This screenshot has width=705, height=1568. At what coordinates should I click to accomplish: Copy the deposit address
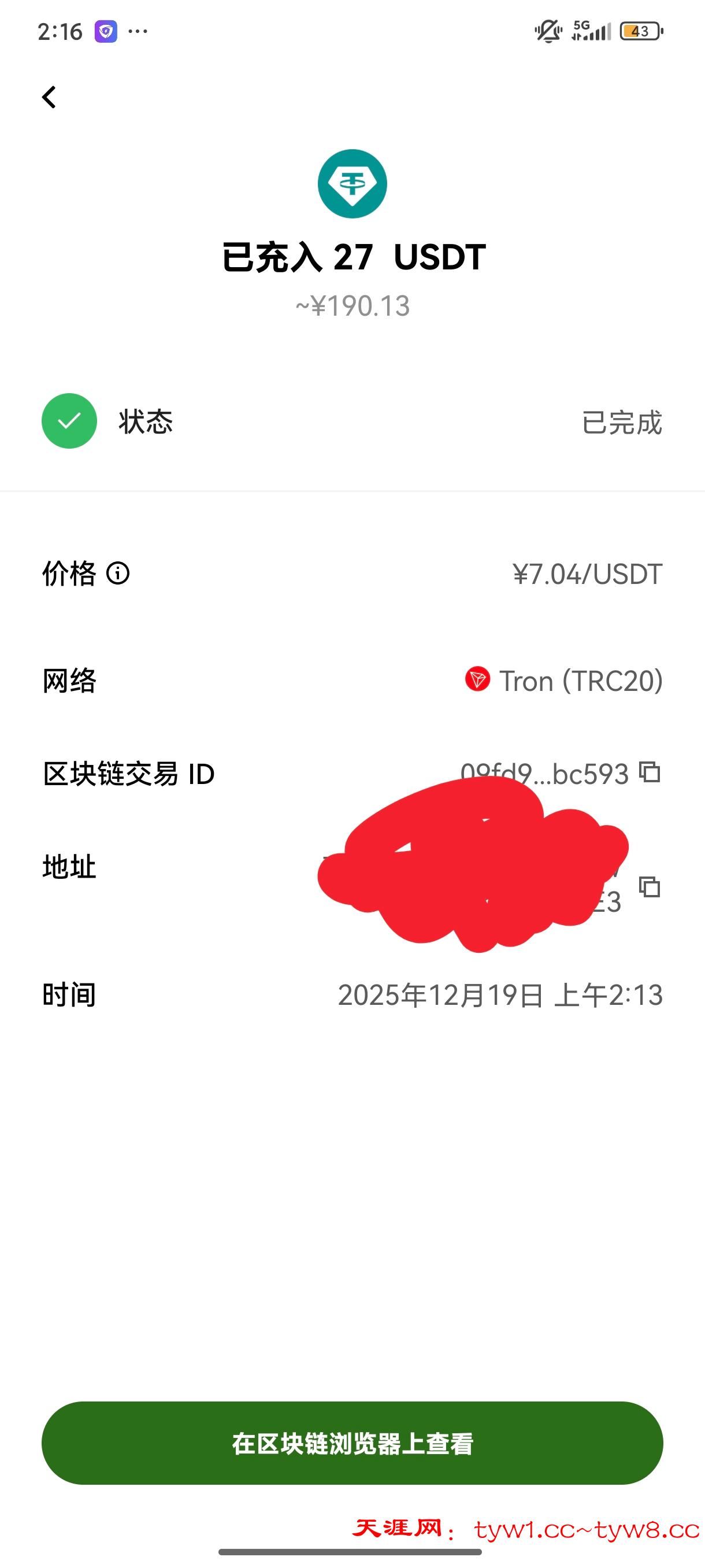[x=650, y=887]
